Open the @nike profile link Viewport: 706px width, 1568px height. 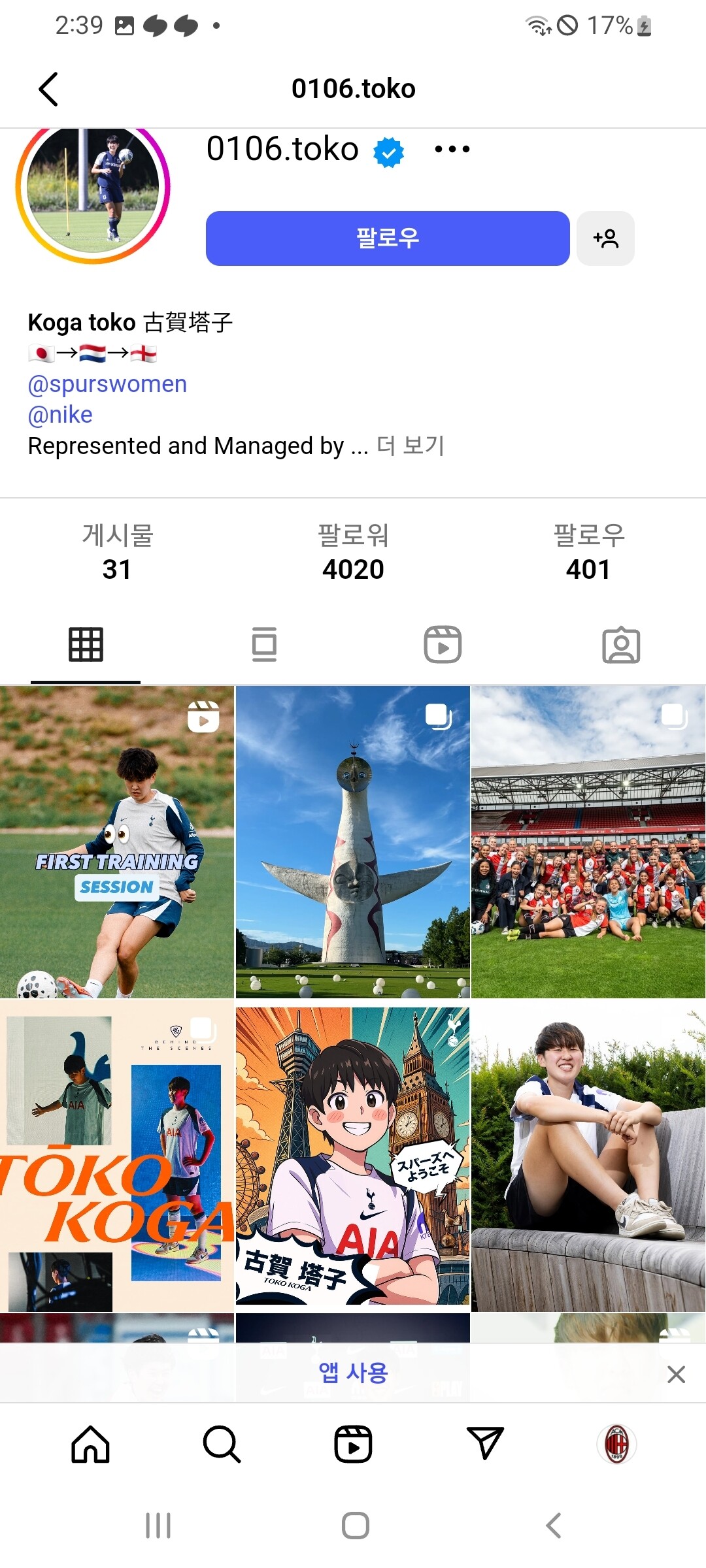[60, 415]
